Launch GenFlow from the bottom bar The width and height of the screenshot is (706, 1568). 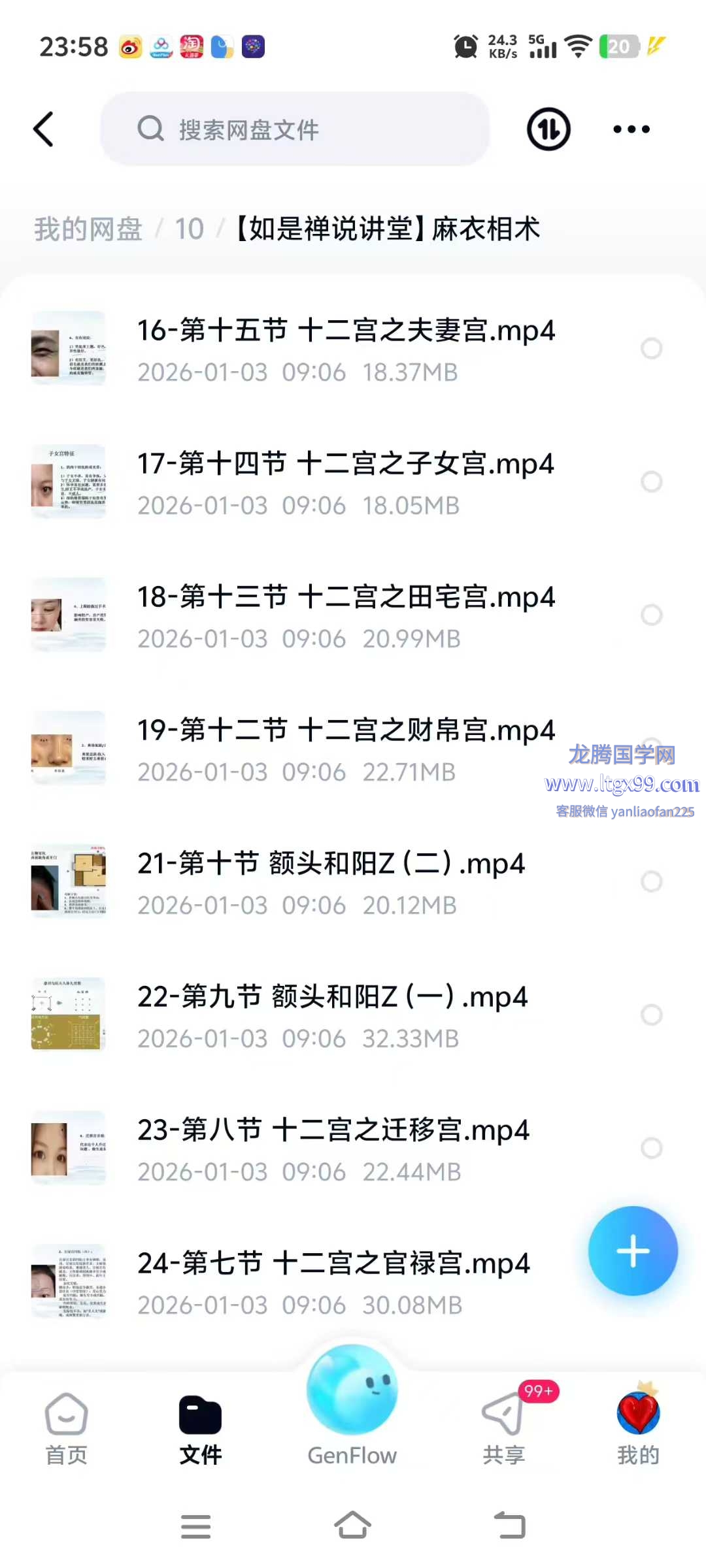click(x=352, y=1405)
